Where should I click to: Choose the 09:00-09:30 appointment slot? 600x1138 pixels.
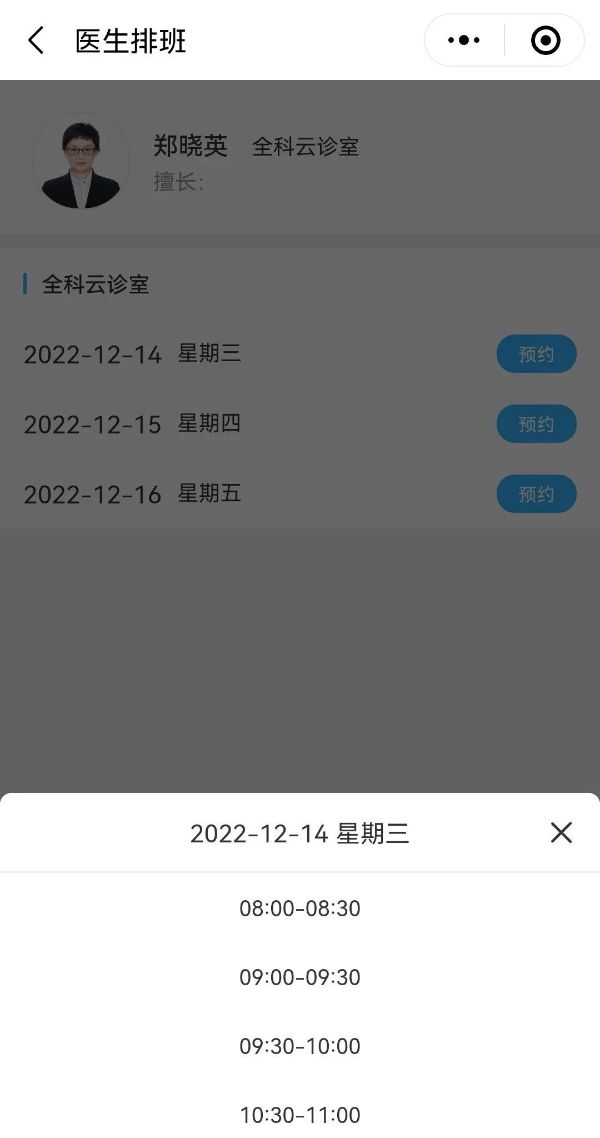(x=300, y=977)
